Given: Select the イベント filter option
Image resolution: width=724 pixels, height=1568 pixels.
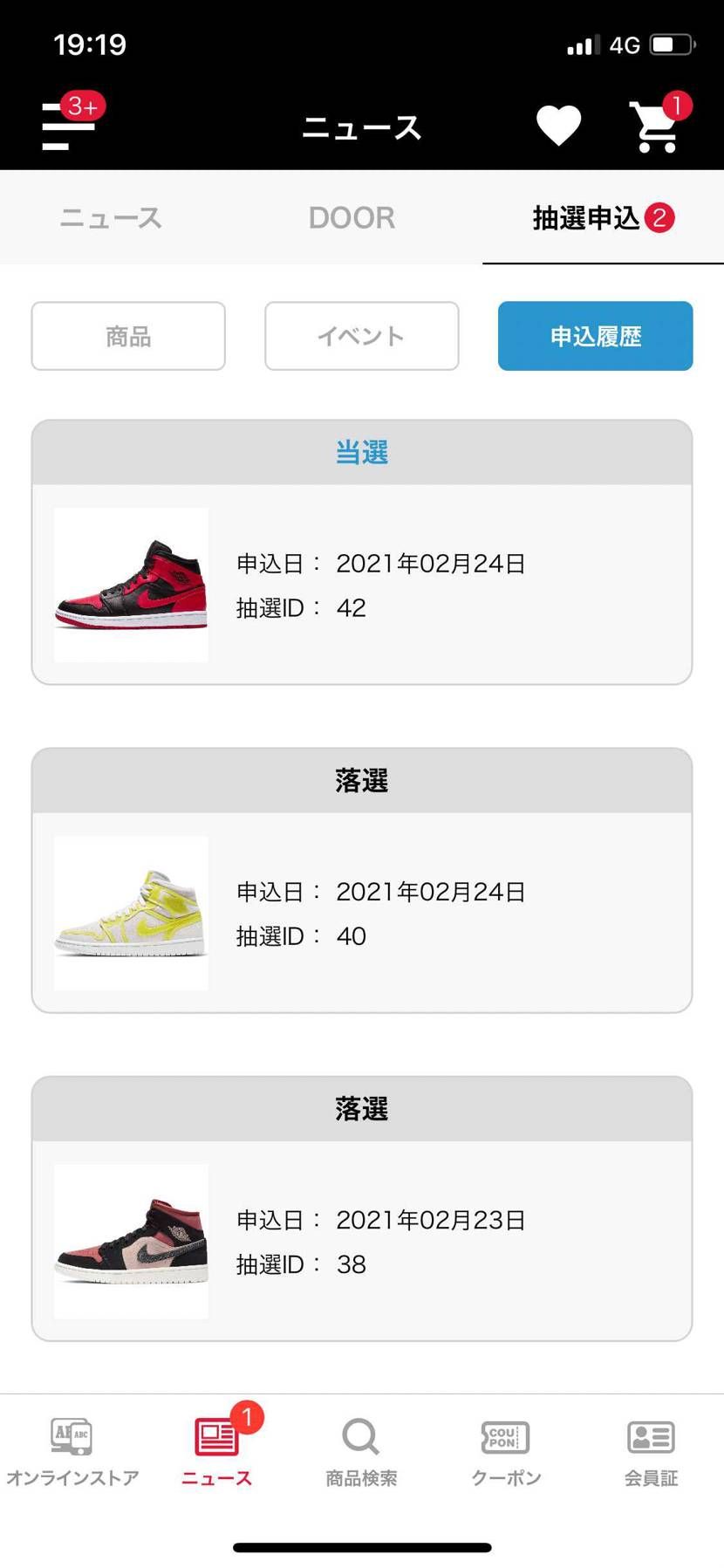Looking at the screenshot, I should [x=361, y=336].
